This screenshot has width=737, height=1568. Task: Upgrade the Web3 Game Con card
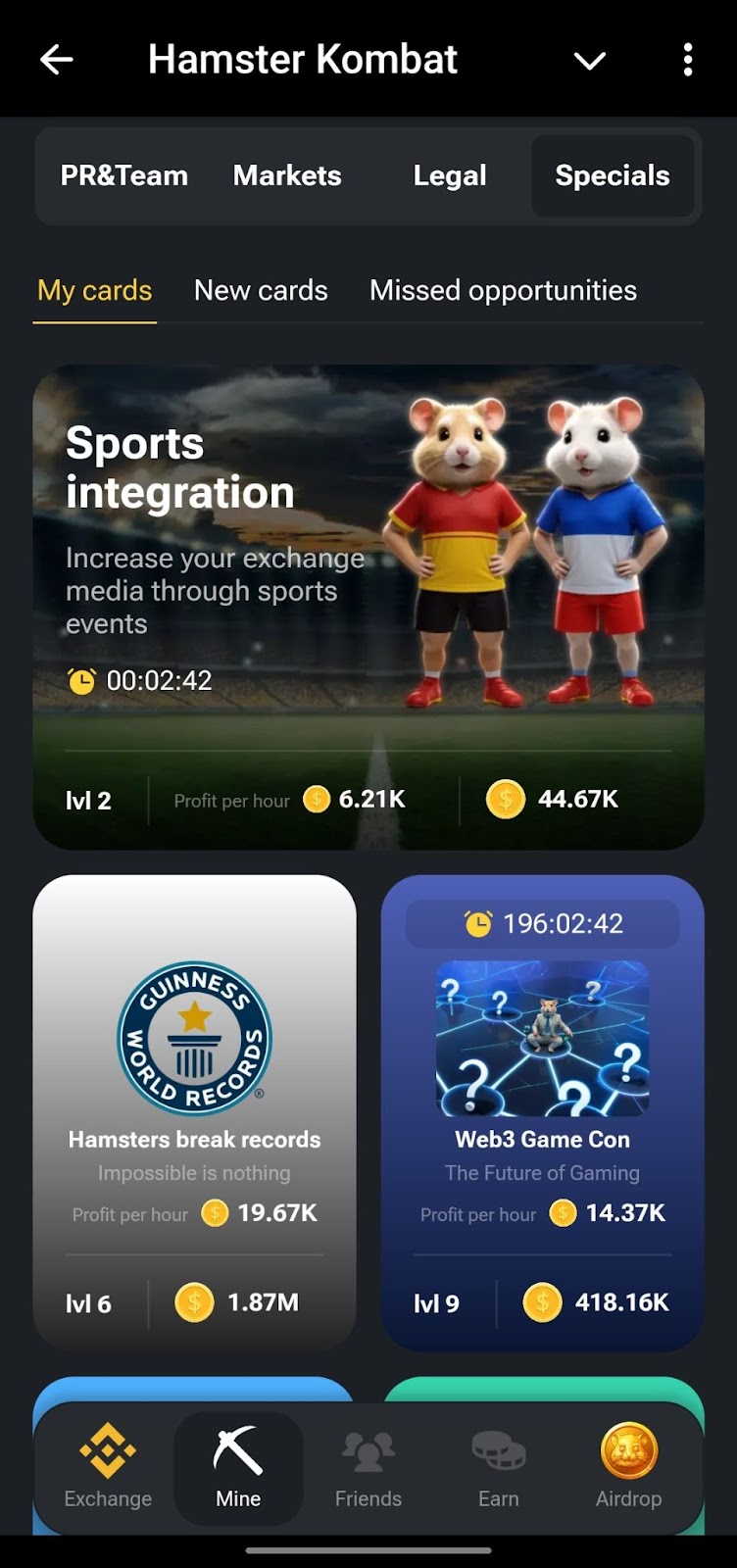(x=542, y=1112)
